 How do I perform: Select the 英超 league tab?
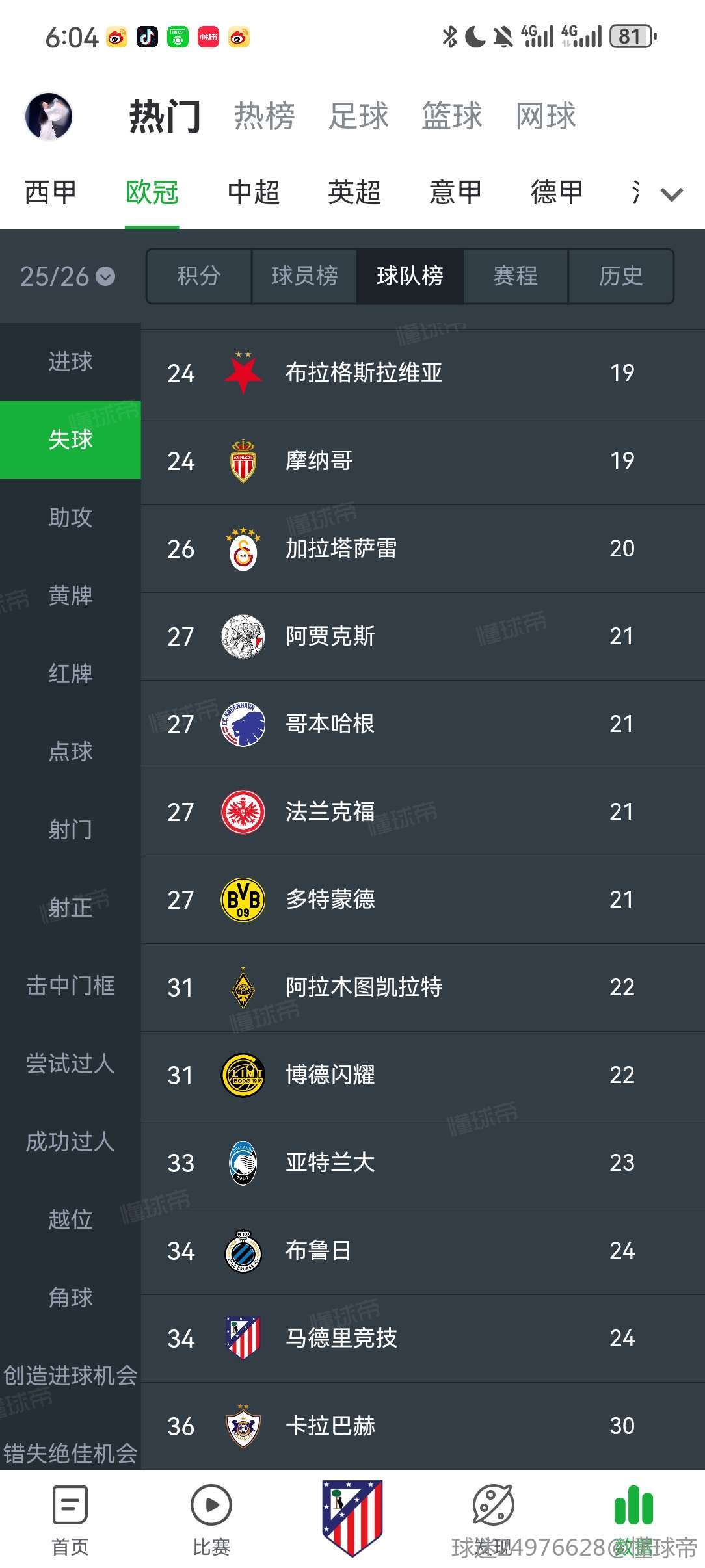click(354, 192)
